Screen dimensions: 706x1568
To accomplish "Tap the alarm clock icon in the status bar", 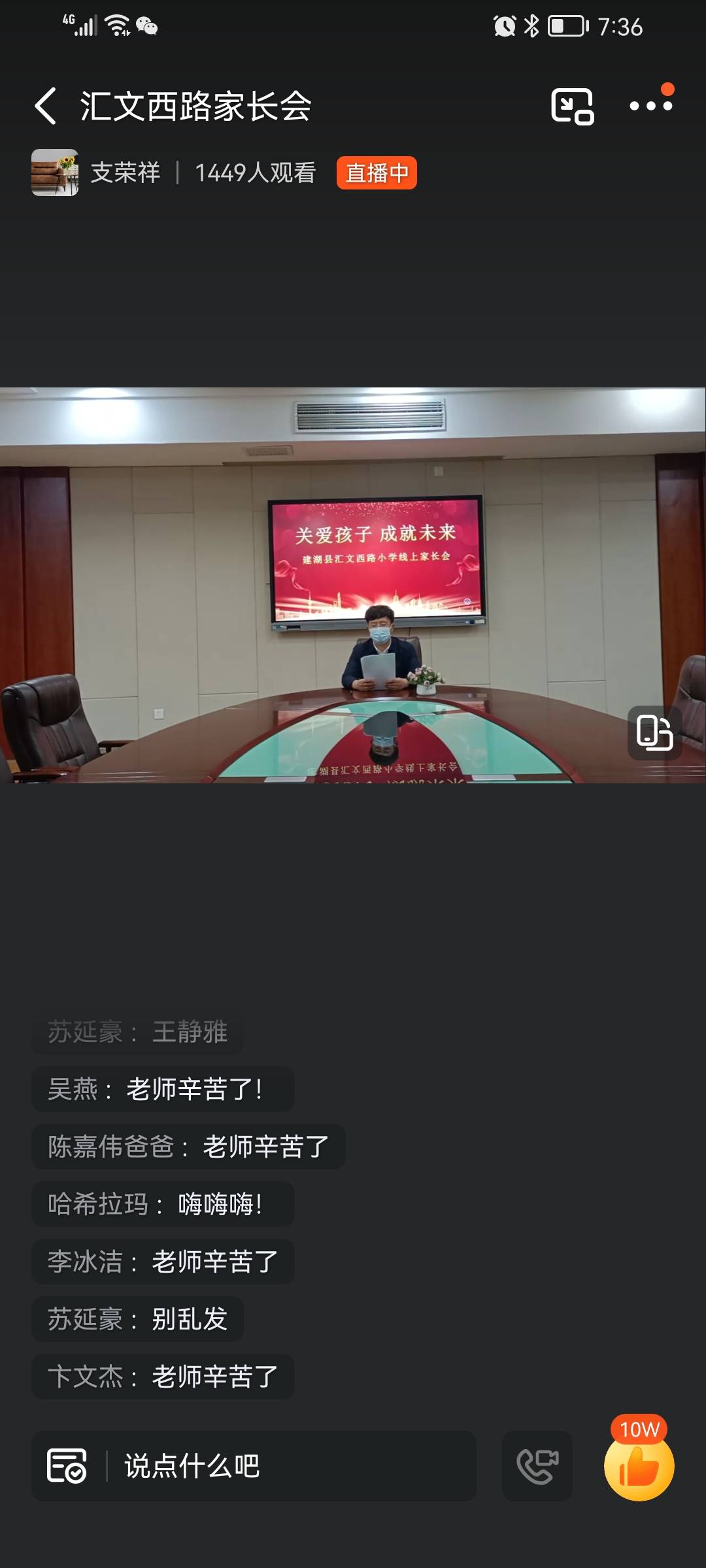I will pos(502,26).
